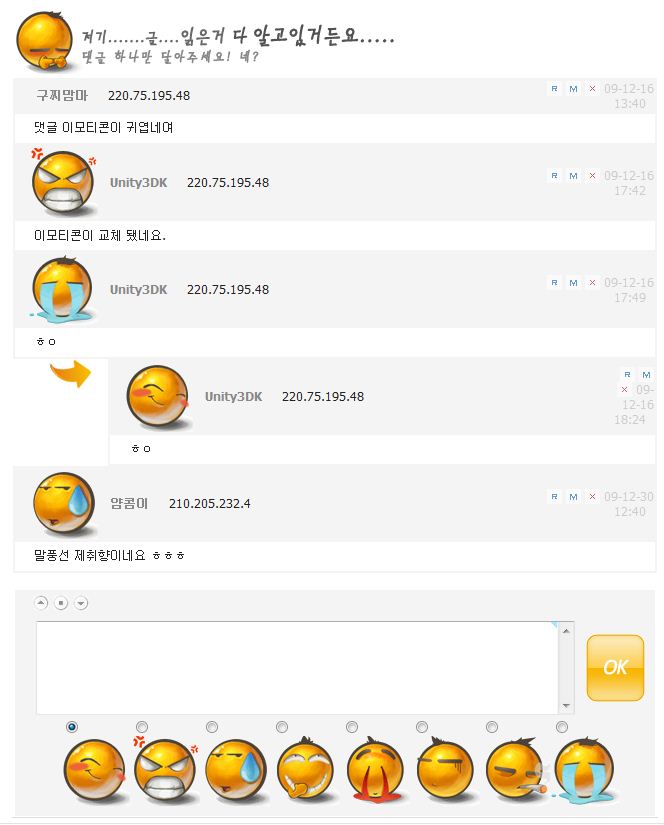Tap the text area's scroll down arrow
Screen dimensions: 664x825
click(x=567, y=705)
